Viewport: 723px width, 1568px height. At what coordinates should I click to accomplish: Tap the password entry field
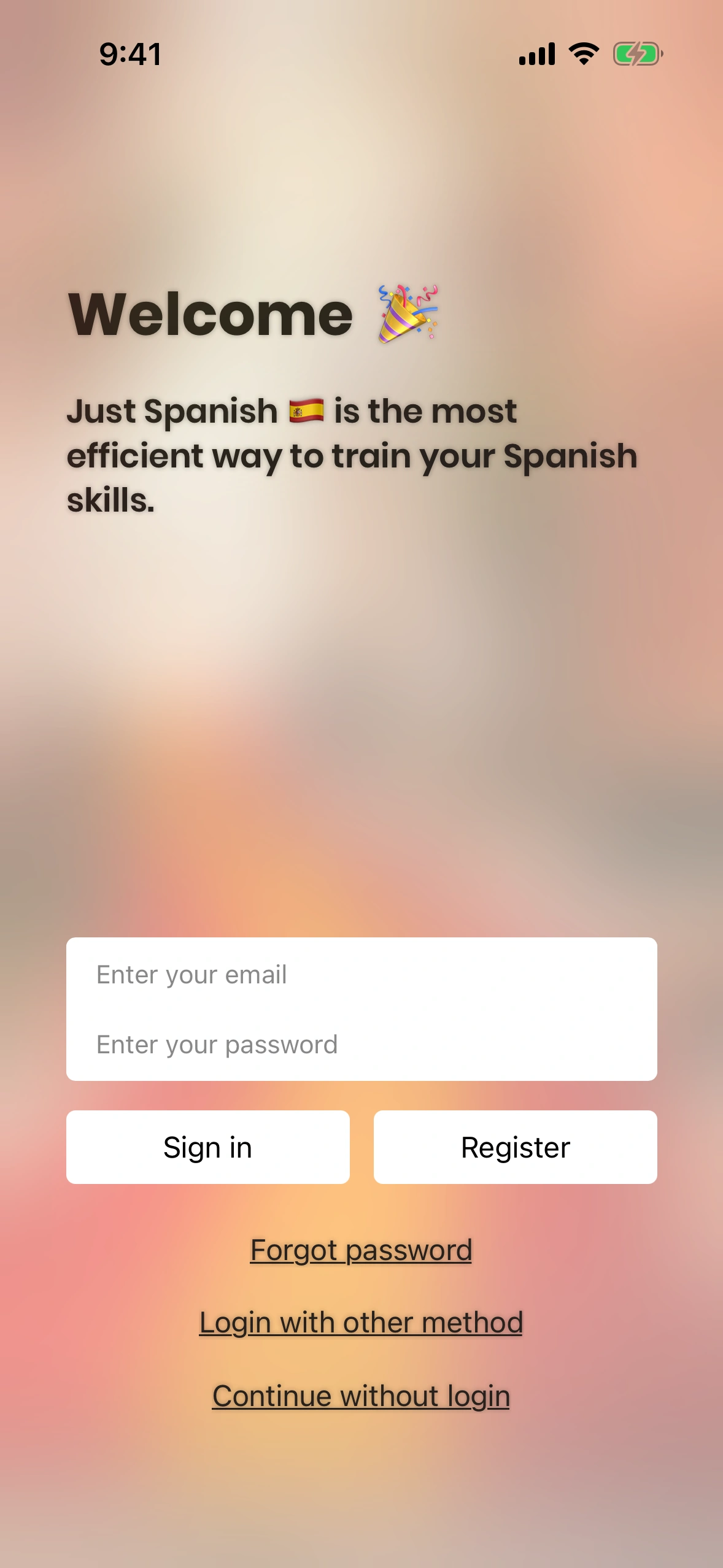point(361,1044)
